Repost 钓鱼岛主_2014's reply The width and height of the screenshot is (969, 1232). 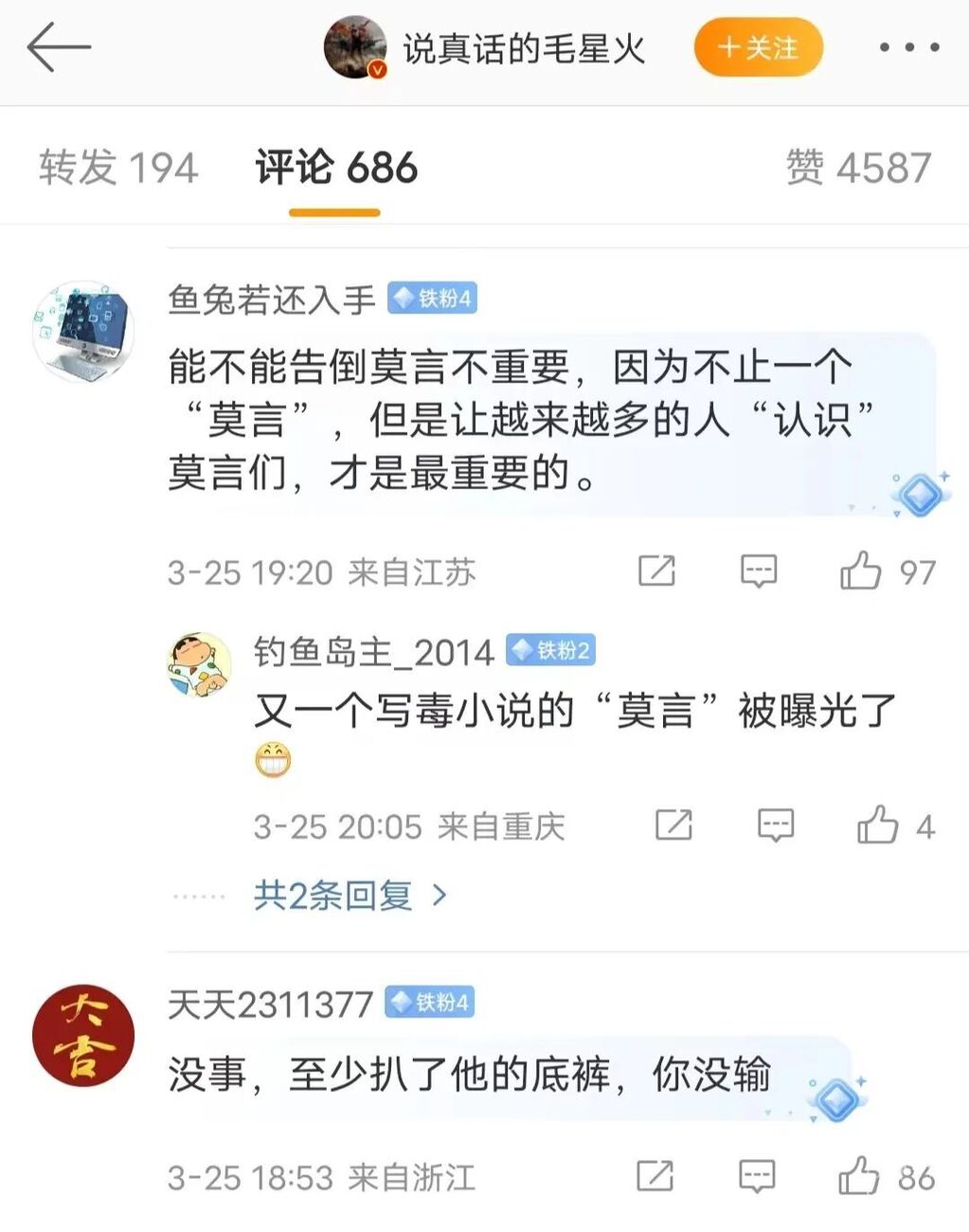click(x=673, y=825)
